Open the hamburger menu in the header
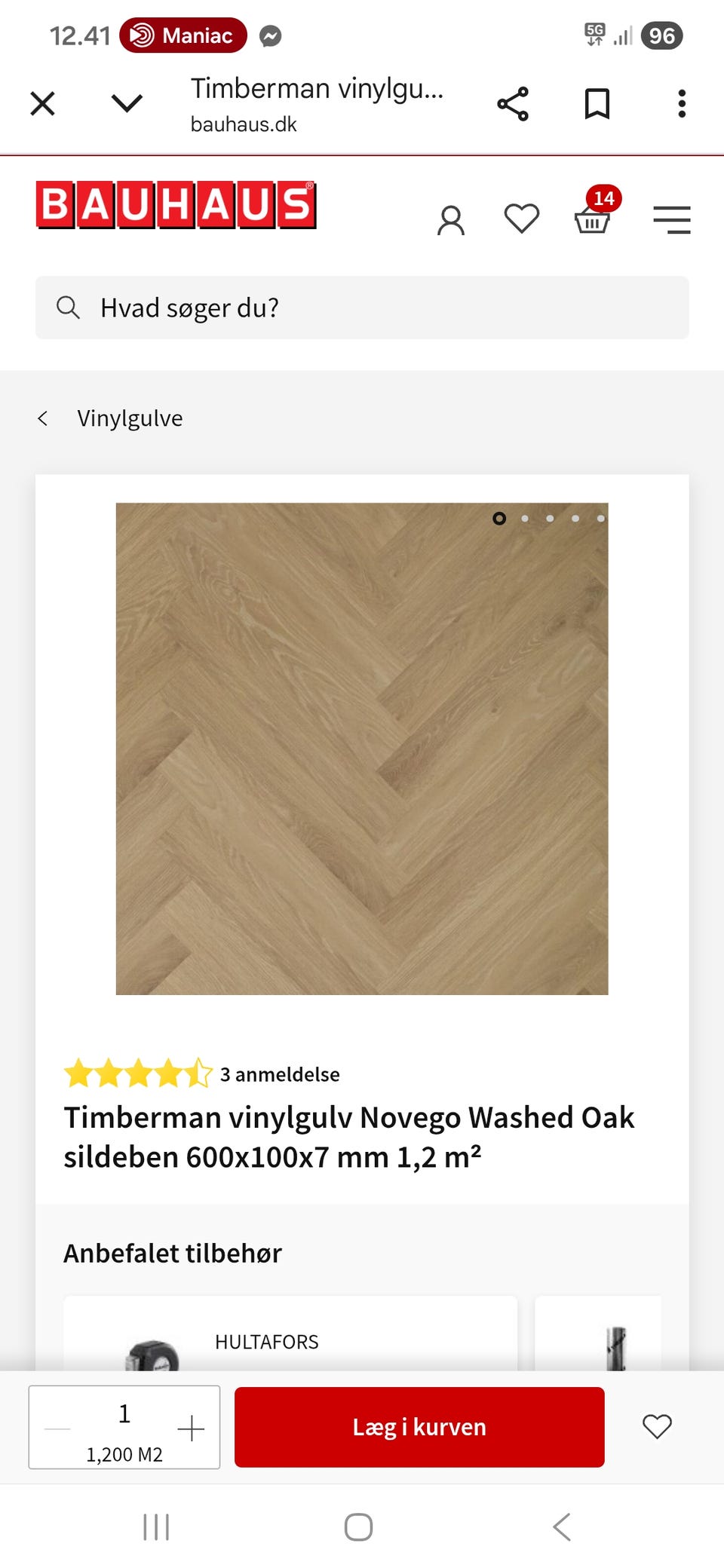This screenshot has width=724, height=1568. tap(672, 219)
